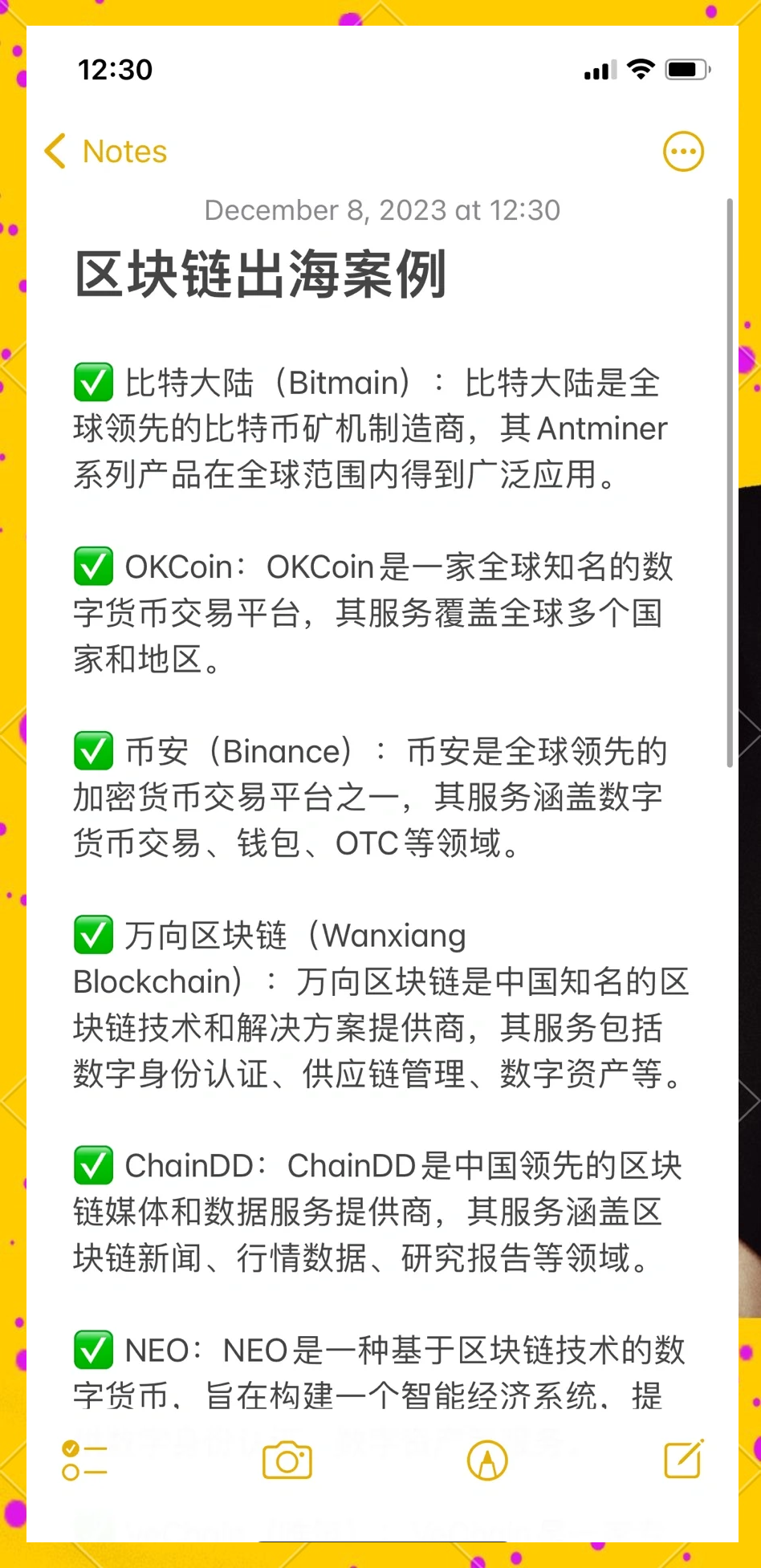This screenshot has width=761, height=1568.
Task: Toggle the checkmark beside NEO entry
Action: pyautogui.click(x=94, y=1351)
